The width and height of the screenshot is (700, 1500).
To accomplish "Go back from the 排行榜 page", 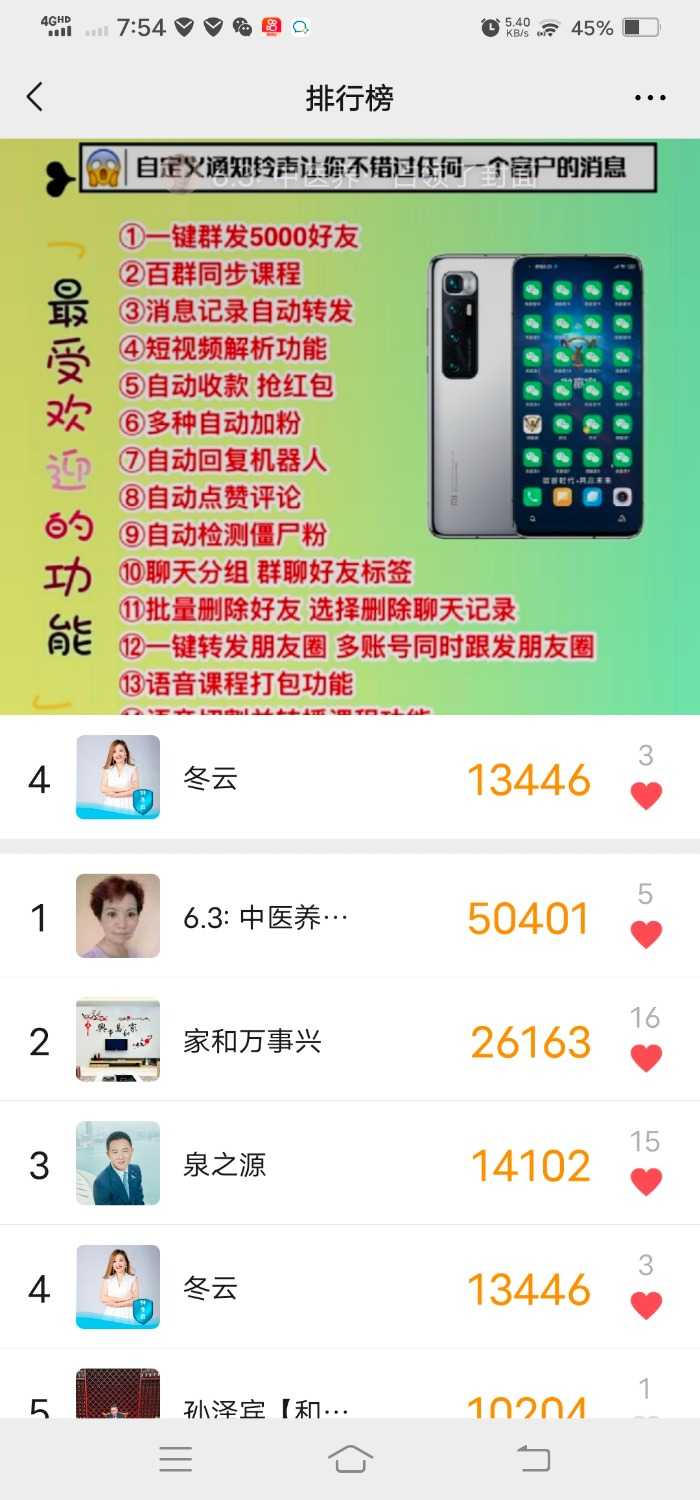I will coord(35,97).
